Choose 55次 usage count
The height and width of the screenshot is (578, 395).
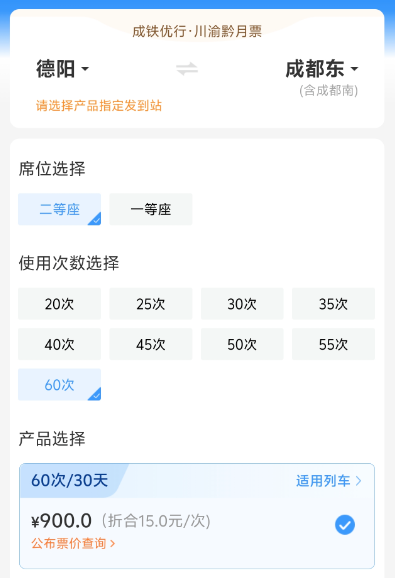pyautogui.click(x=333, y=344)
